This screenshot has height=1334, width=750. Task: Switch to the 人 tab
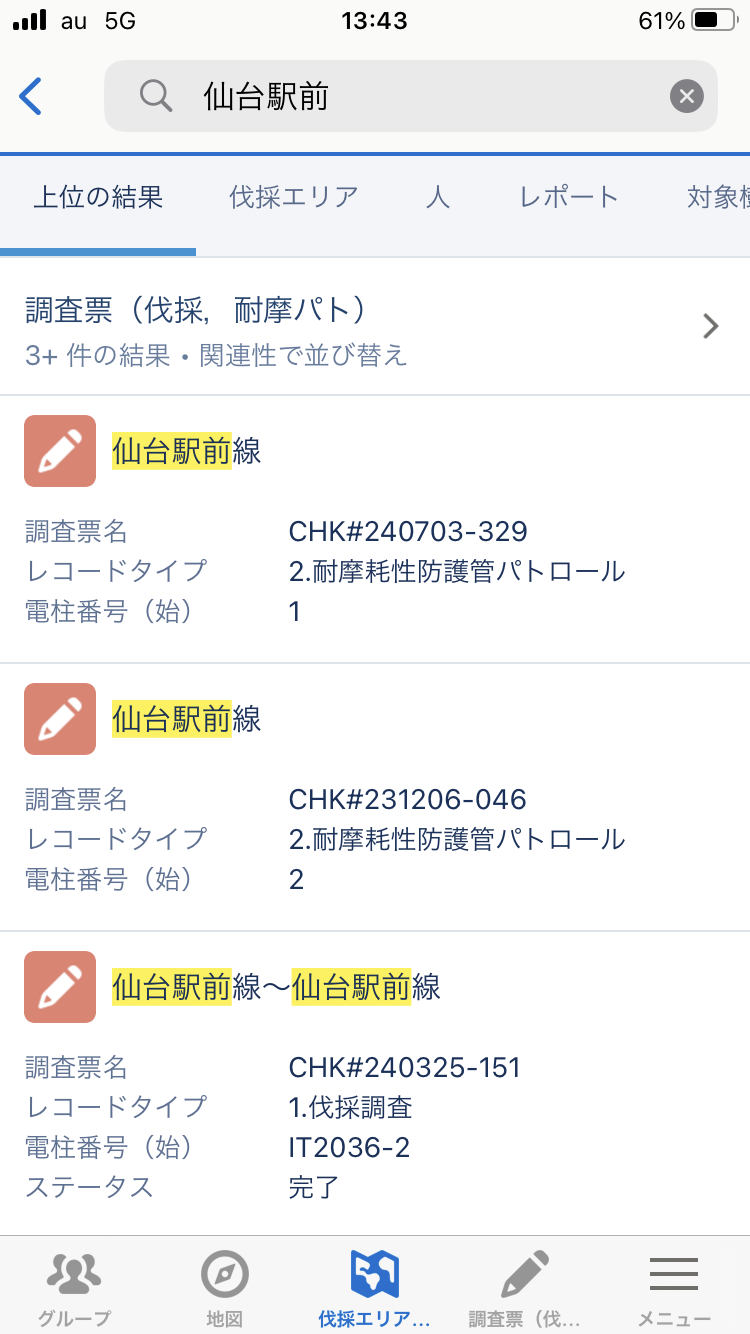coord(438,197)
